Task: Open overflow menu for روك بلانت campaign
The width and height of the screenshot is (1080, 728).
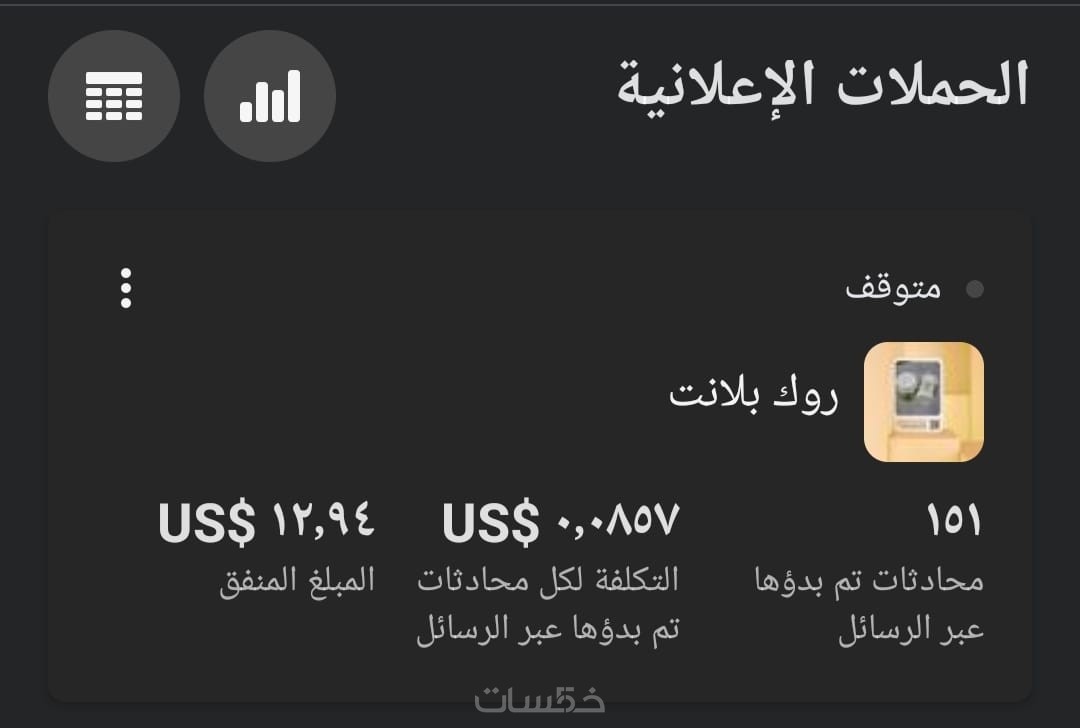Action: (126, 288)
